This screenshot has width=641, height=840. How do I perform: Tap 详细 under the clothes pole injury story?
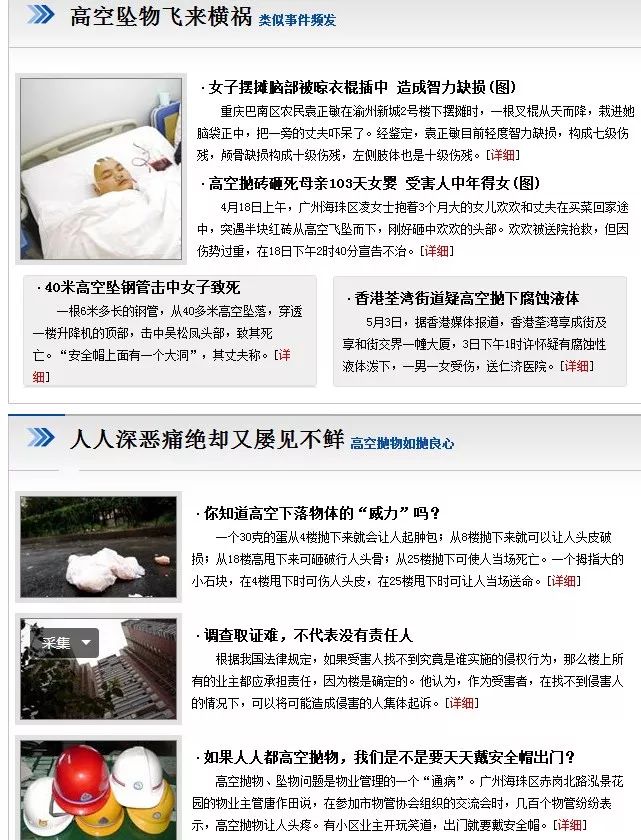(x=503, y=155)
